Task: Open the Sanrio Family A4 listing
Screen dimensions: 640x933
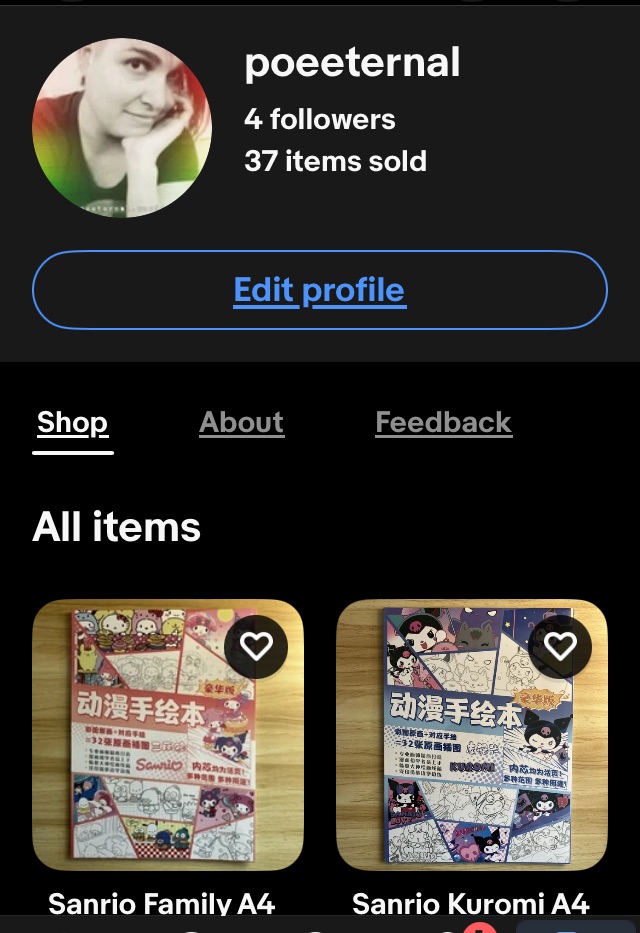Action: tap(168, 734)
